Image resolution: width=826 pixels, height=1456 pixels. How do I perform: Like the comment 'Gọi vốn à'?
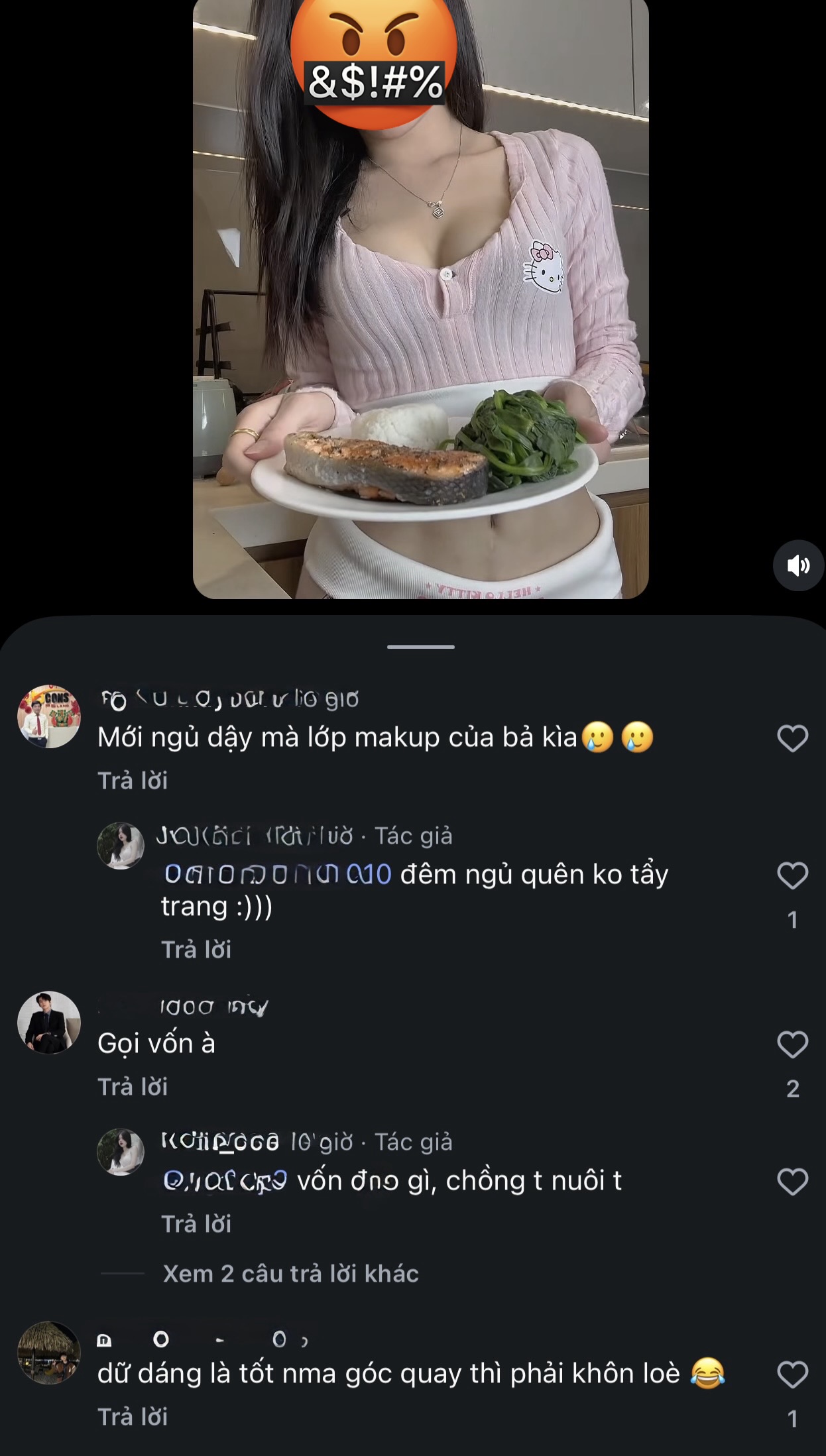793,1044
